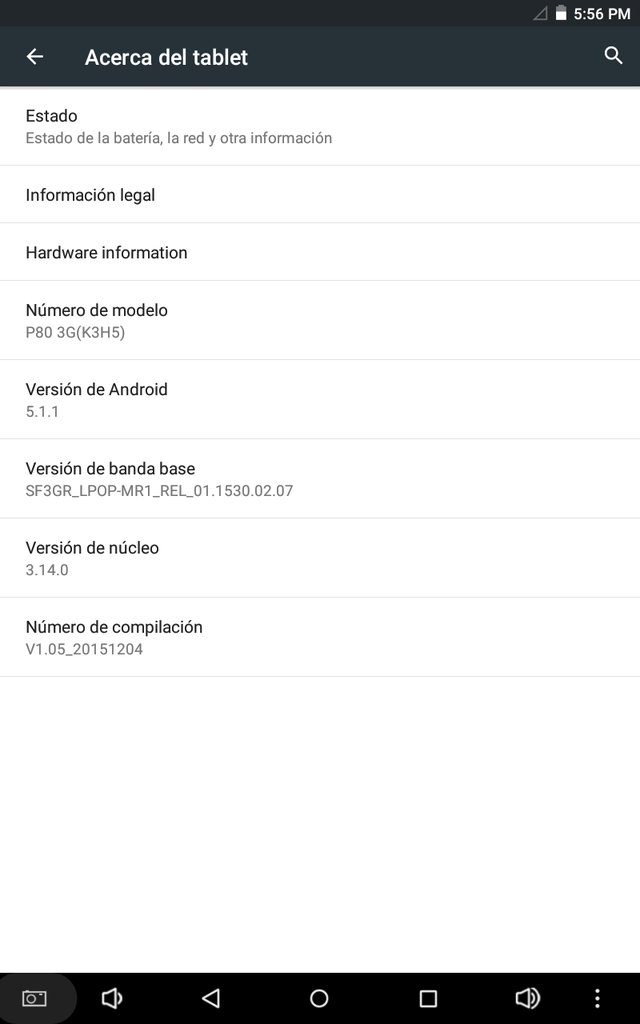
Task: Go back using the app bar arrow
Action: [35, 57]
